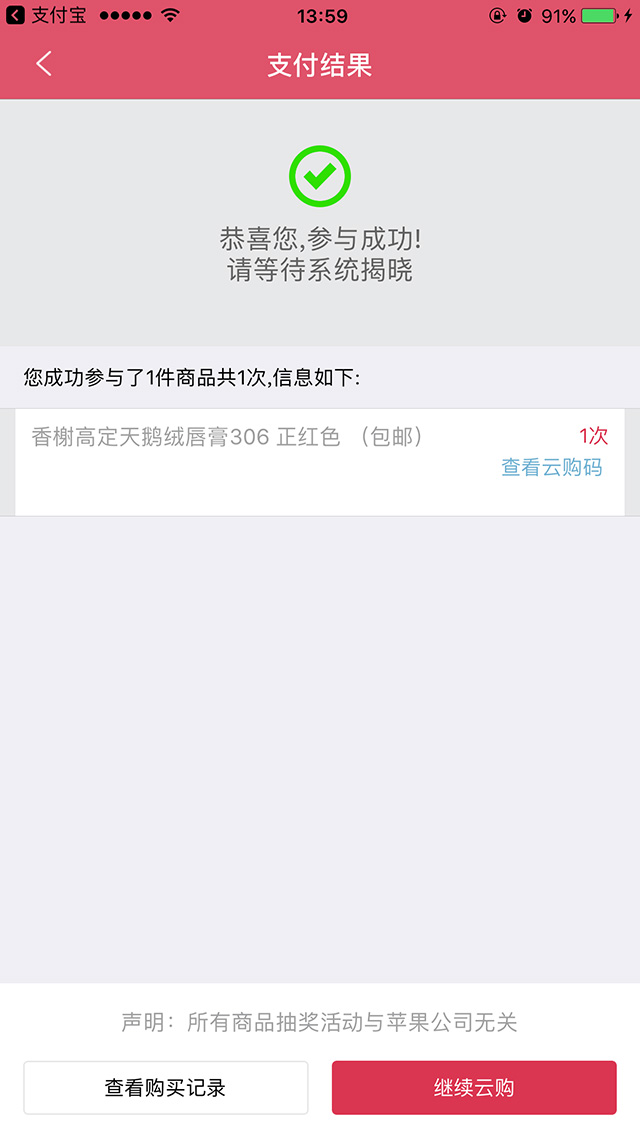Return to 支付宝 via status bar
This screenshot has height=1138, width=640.
[x=46, y=15]
